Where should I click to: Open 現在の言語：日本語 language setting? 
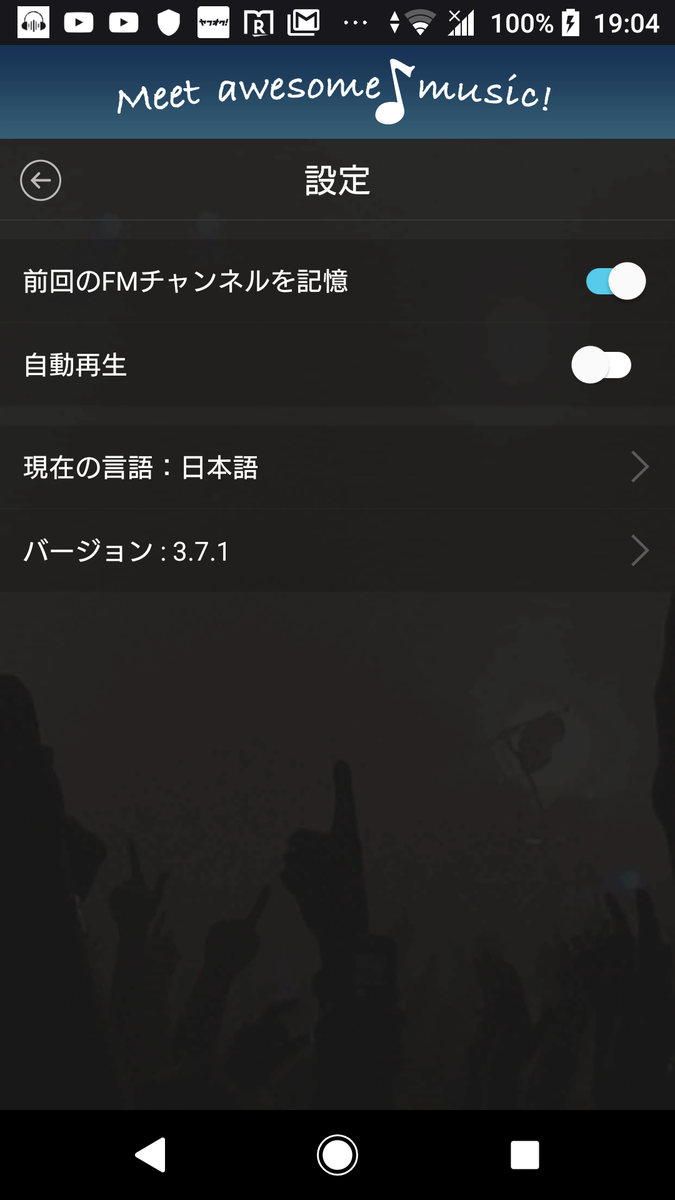point(337,467)
